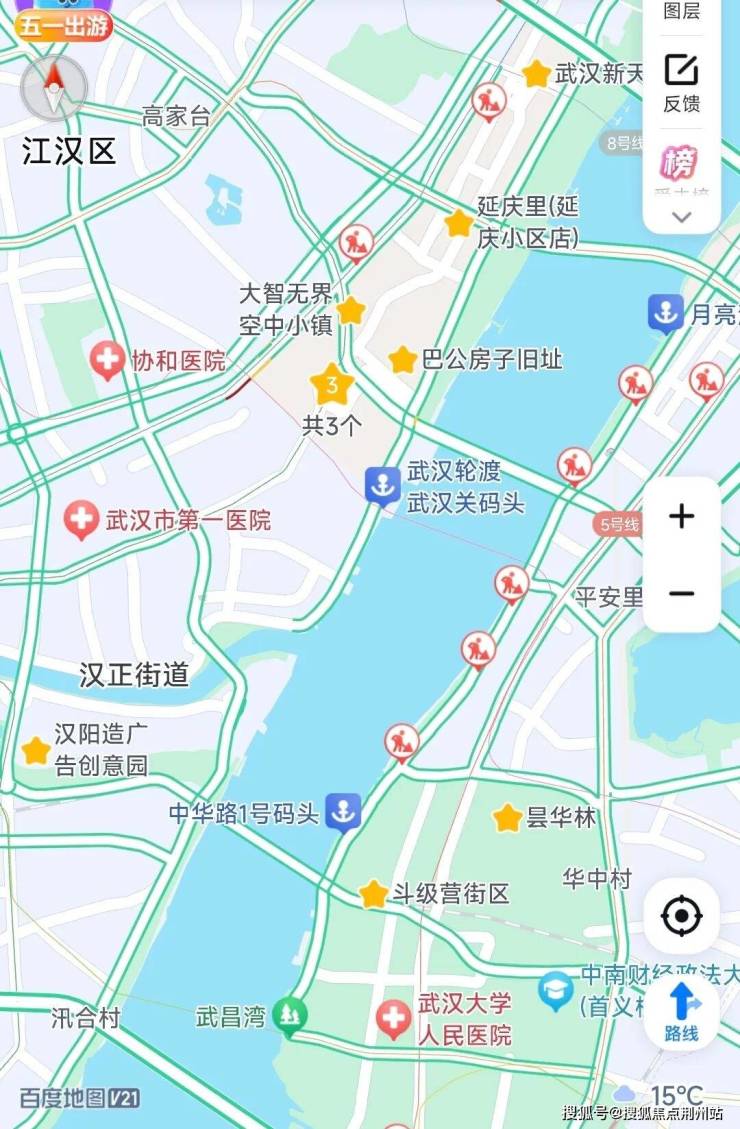Screen dimensions: 740x1129
Task: Center map on my current location
Action: 681,916
